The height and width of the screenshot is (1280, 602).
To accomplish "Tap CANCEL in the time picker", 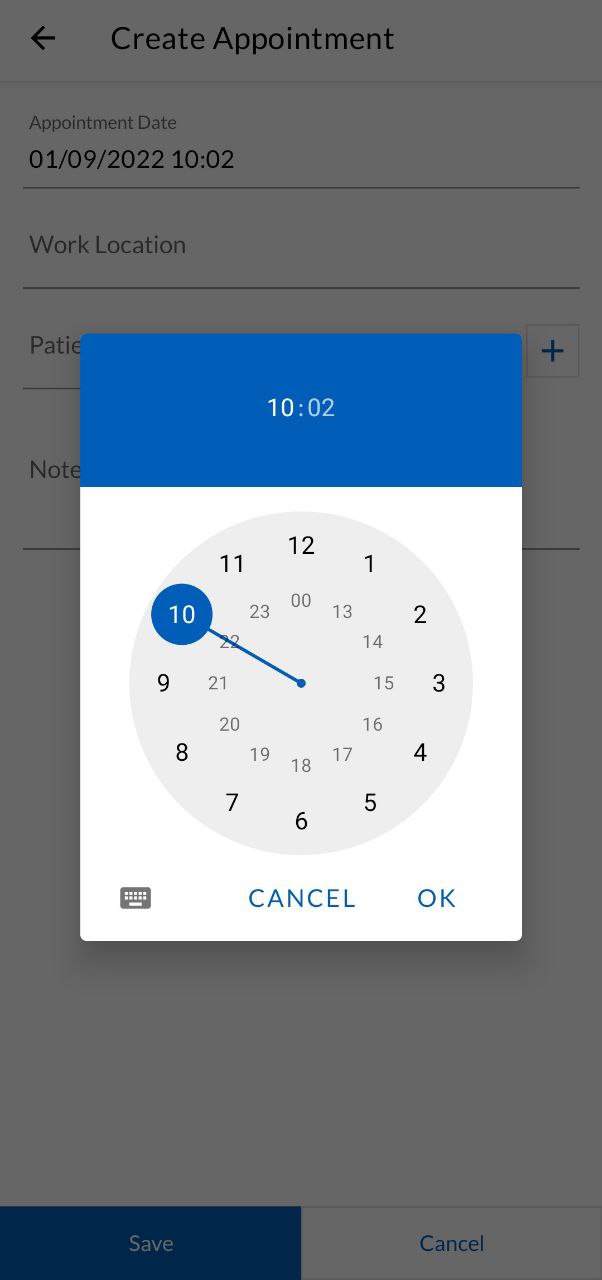I will (302, 898).
